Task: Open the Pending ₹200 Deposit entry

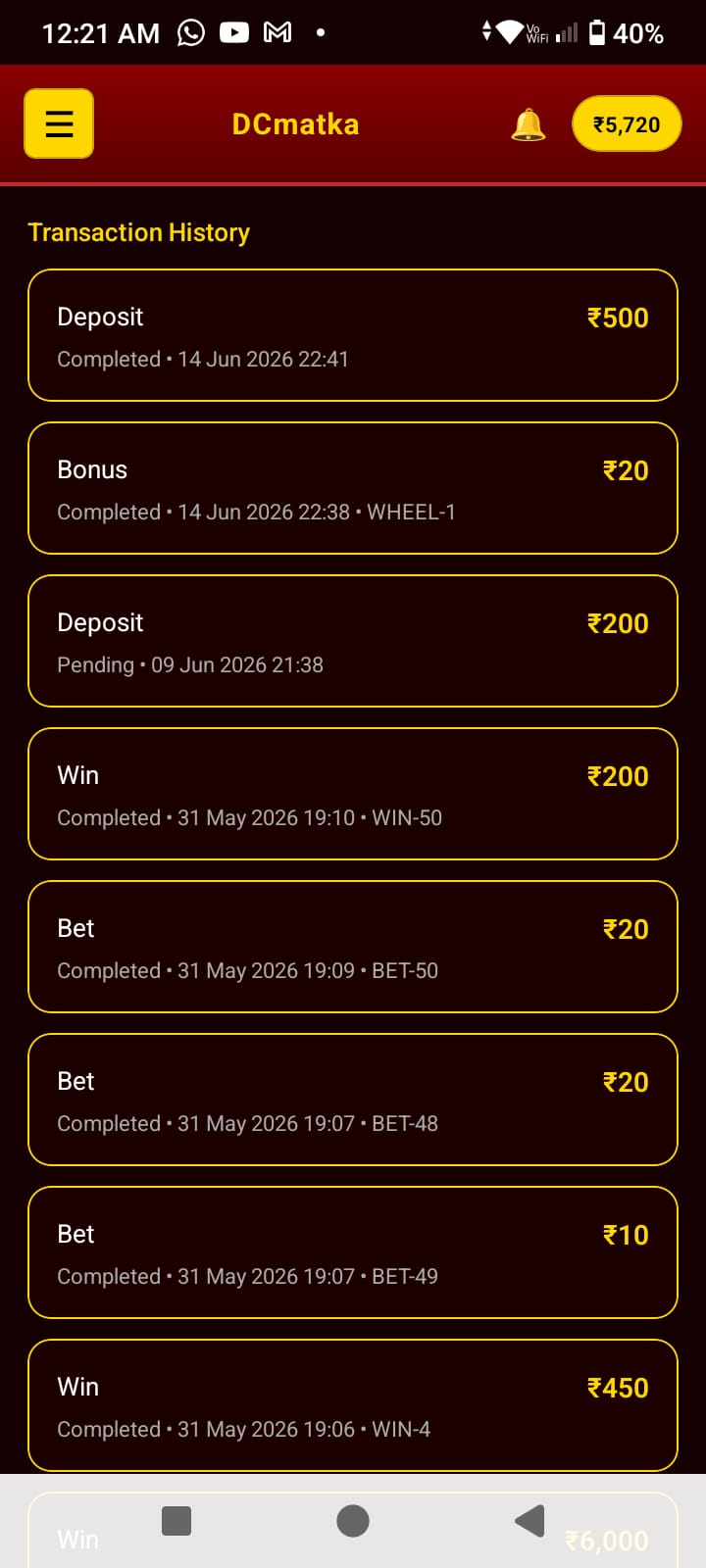Action: tap(353, 641)
